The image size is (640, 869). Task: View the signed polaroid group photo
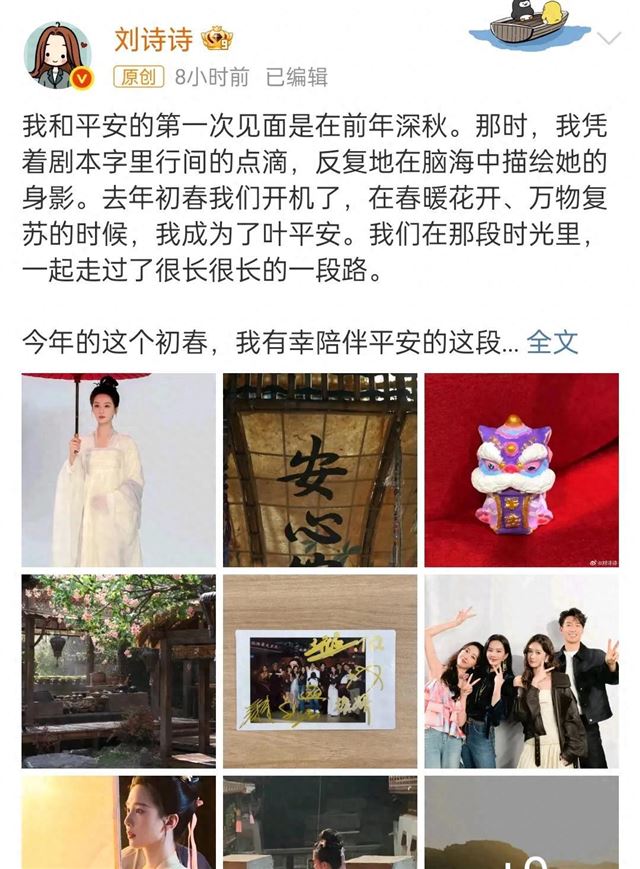320,671
